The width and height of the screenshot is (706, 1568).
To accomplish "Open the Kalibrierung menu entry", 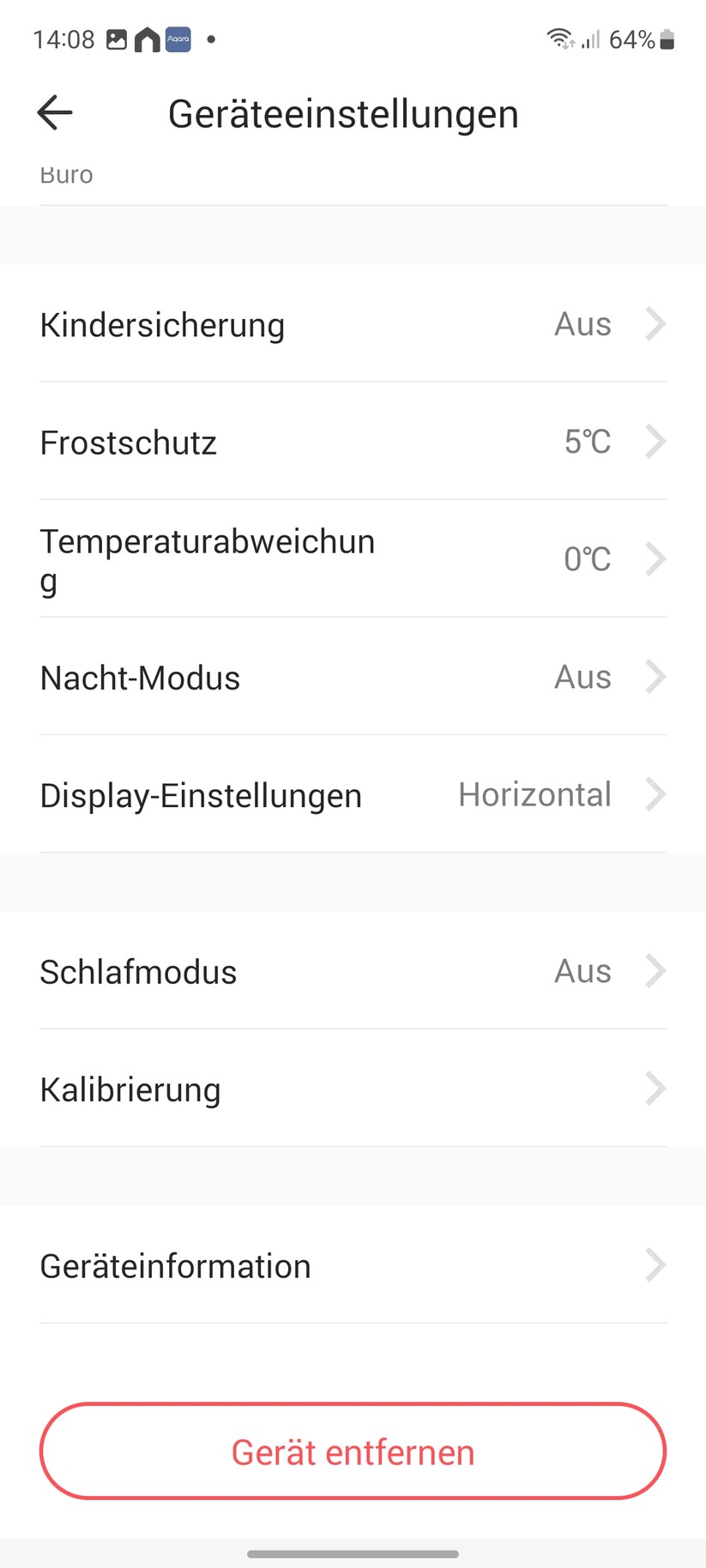I will [352, 1089].
